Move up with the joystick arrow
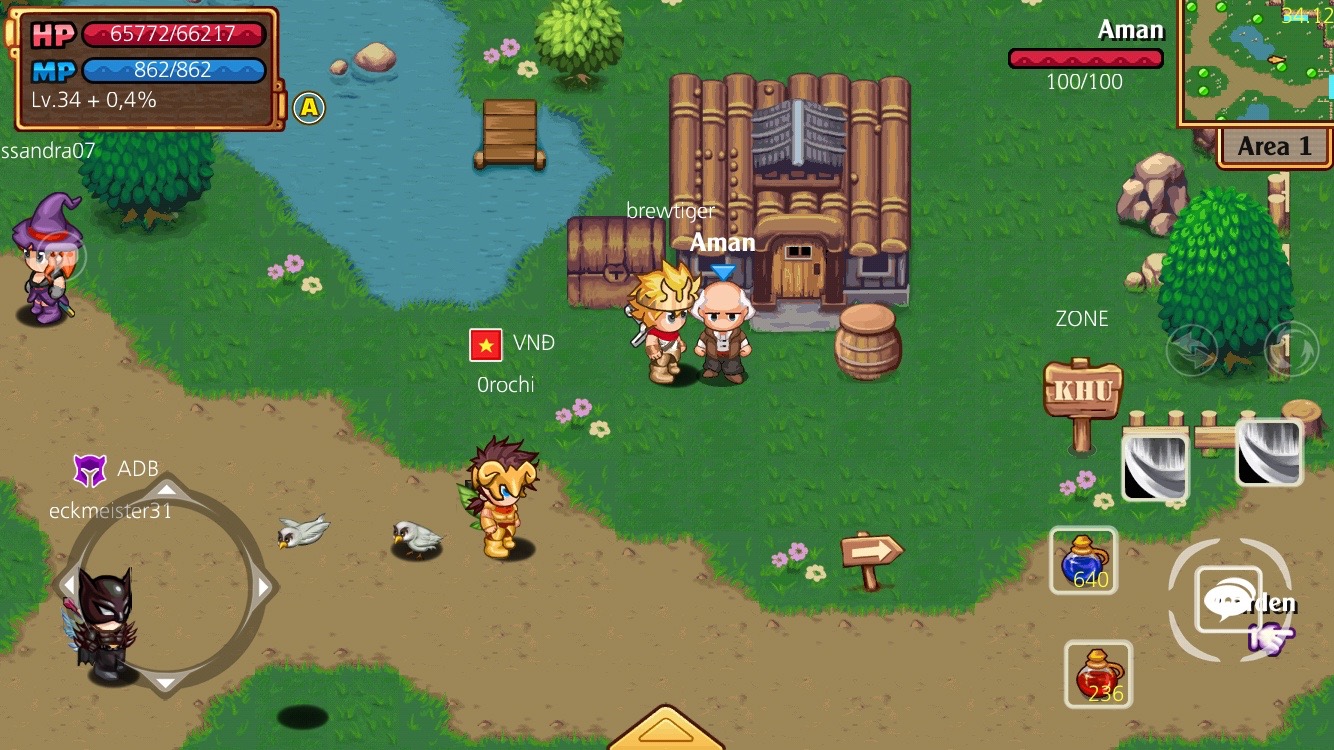The image size is (1334, 750). 166,489
